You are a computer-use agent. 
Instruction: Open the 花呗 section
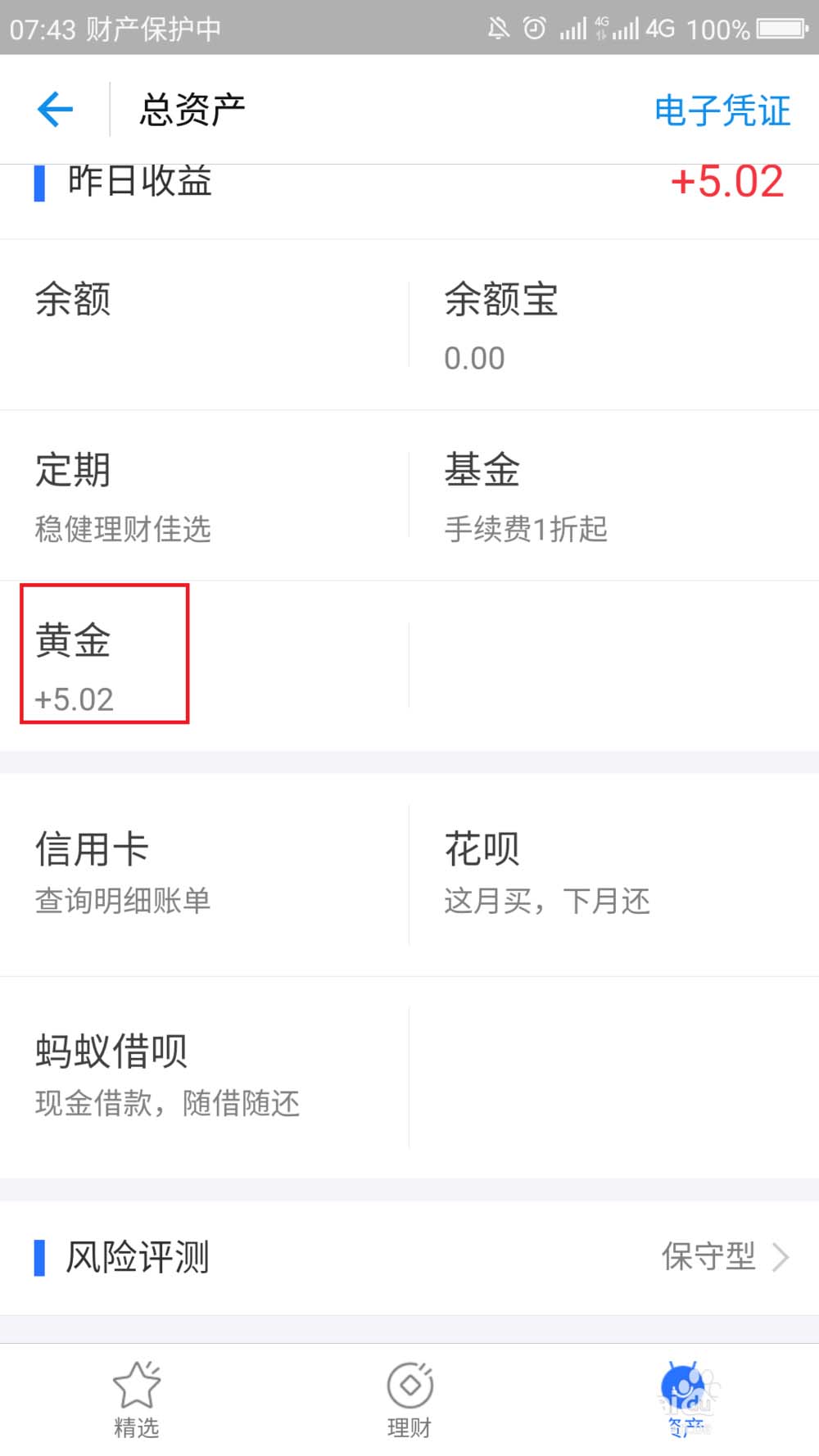coord(614,874)
